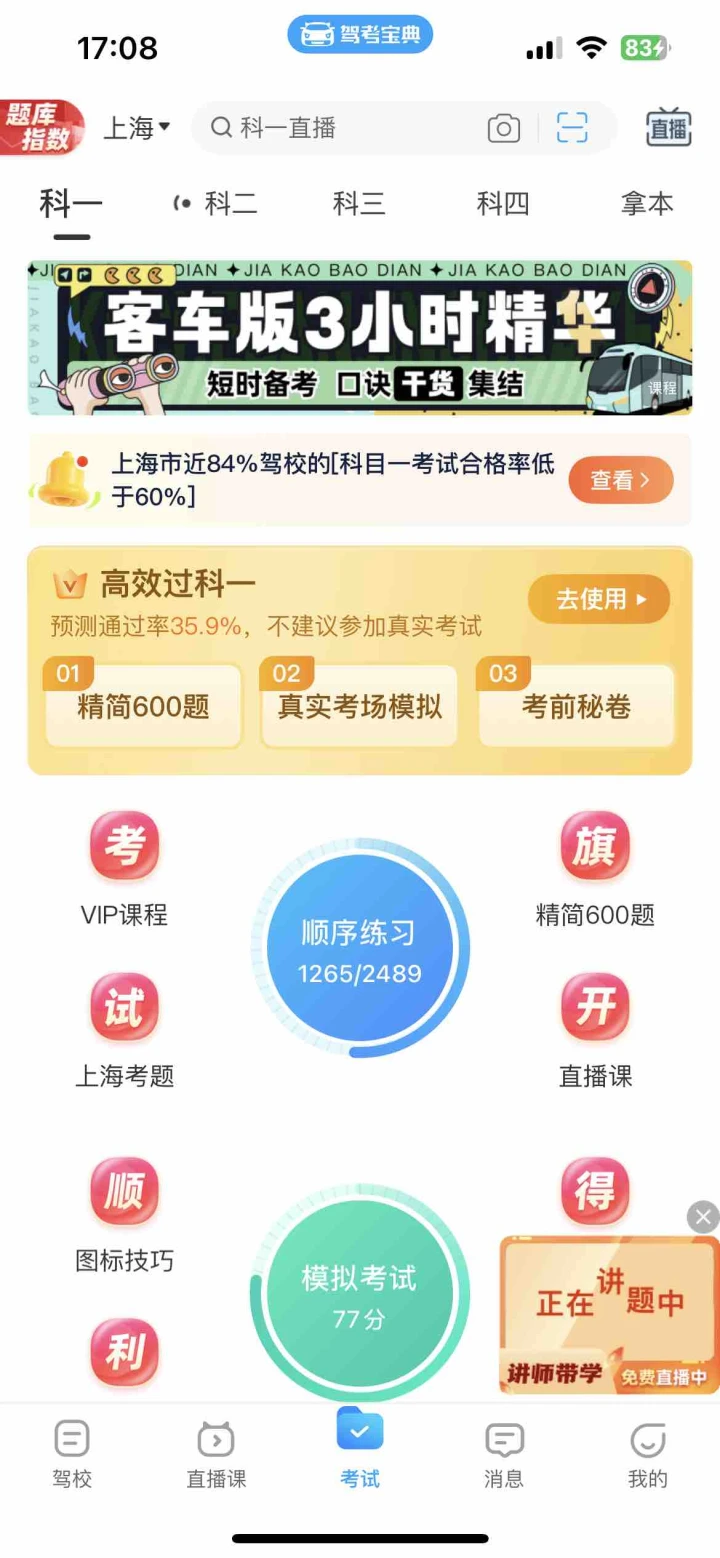Open 真实考场模拟 card
This screenshot has width=720, height=1558.
[359, 706]
